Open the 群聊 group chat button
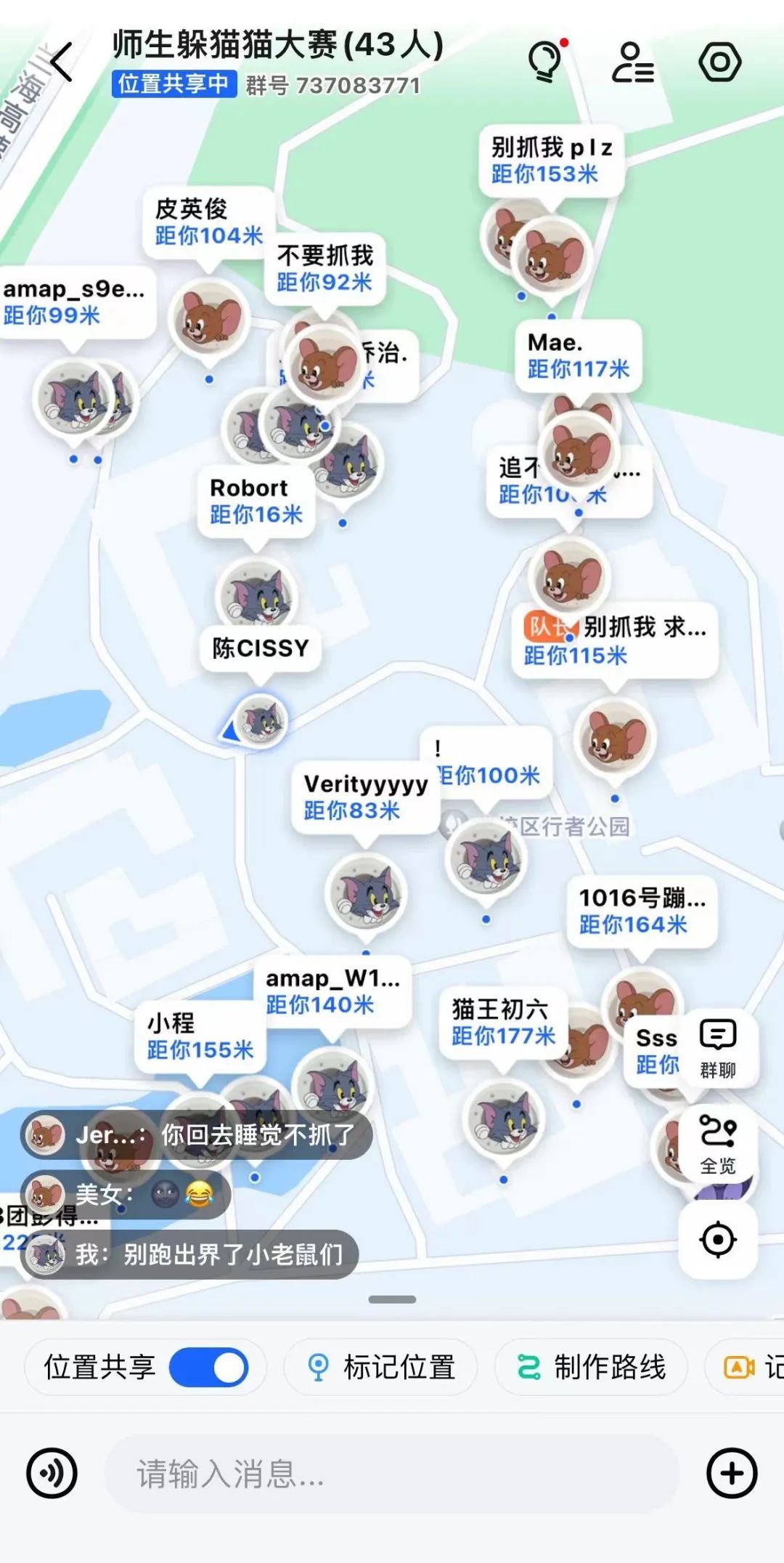The width and height of the screenshot is (784, 1563). pyautogui.click(x=718, y=1049)
